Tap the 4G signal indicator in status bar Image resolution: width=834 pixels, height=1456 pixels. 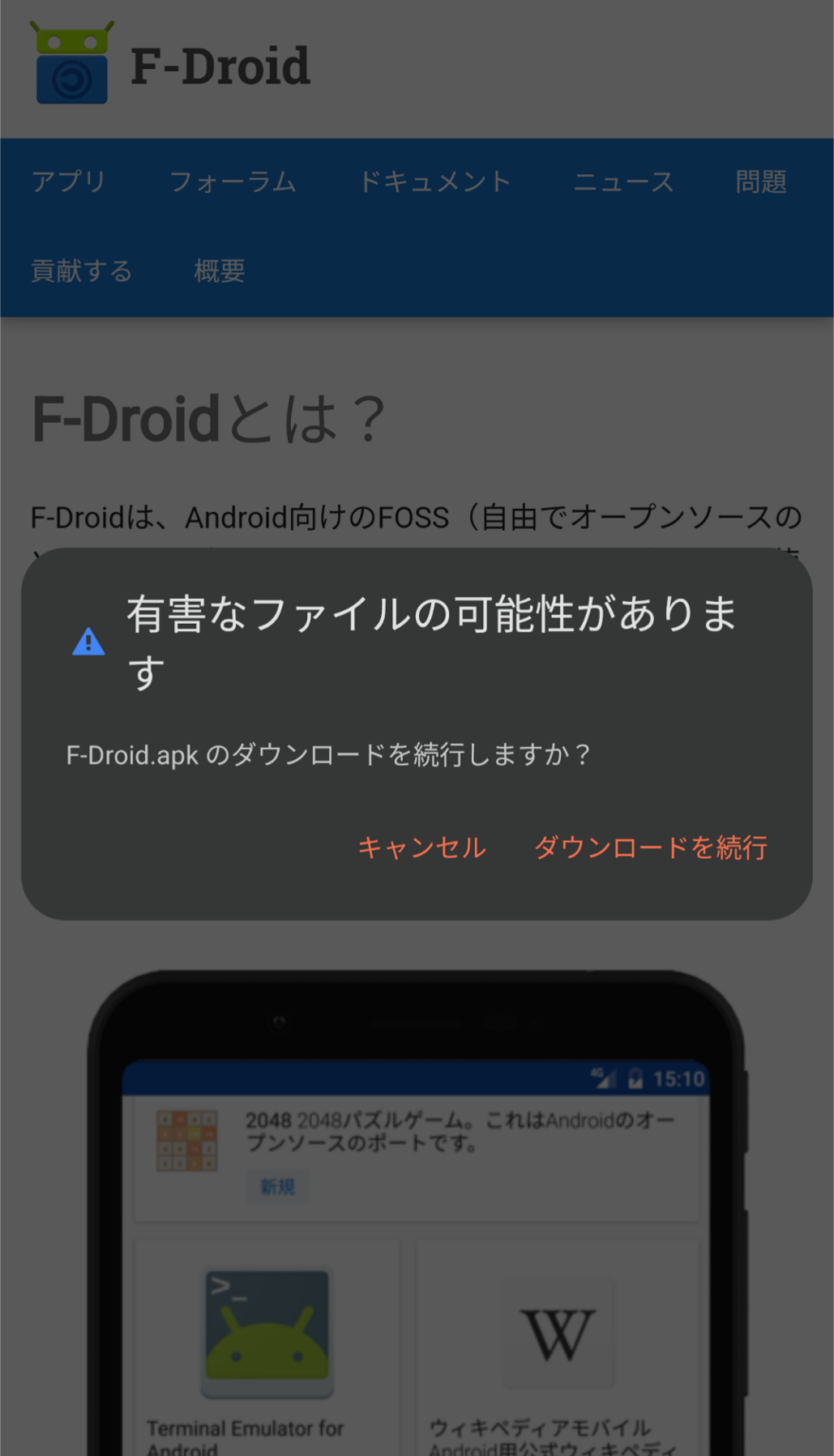pos(604,1079)
